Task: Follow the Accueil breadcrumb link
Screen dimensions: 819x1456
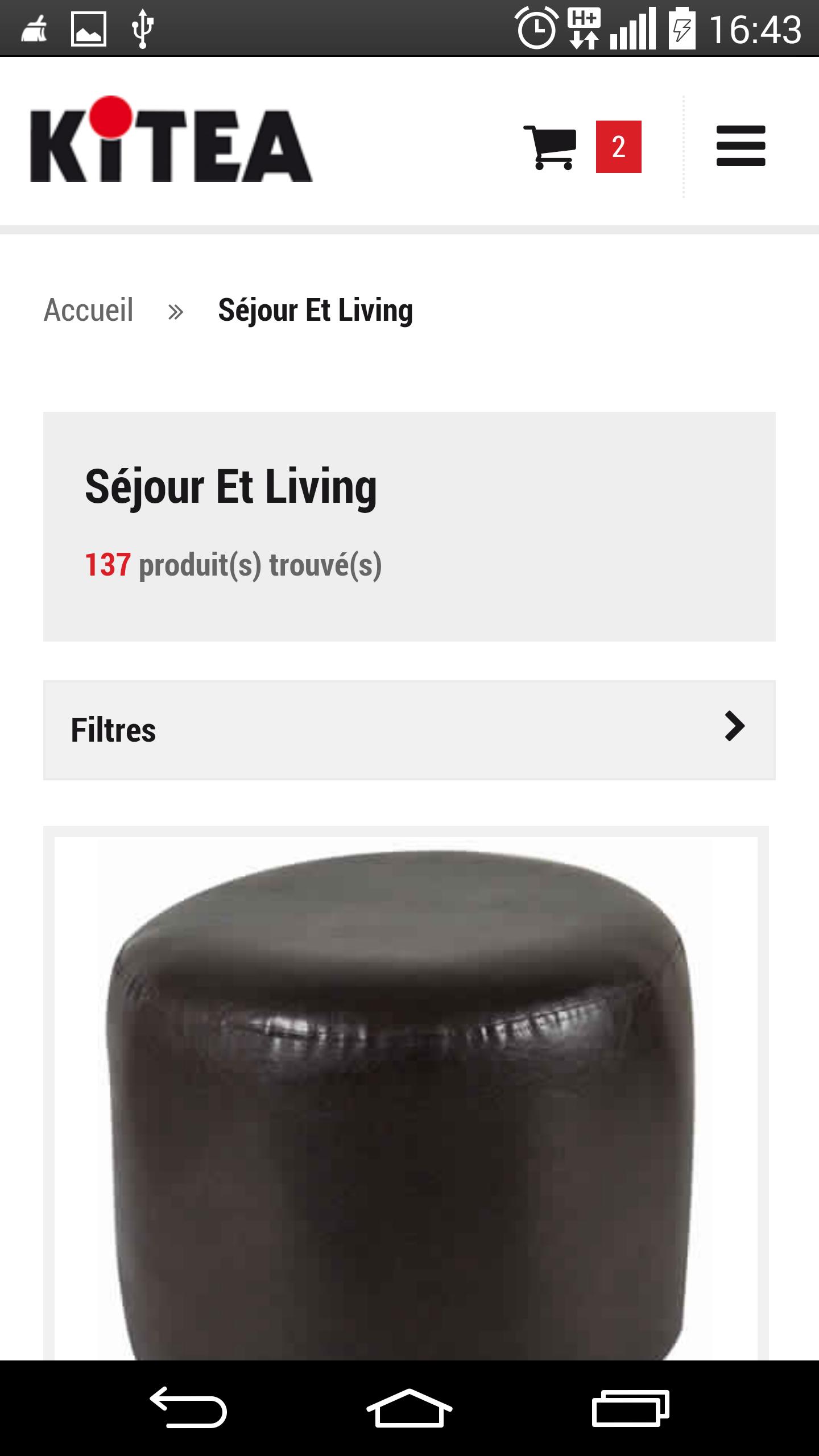Action: click(x=89, y=311)
